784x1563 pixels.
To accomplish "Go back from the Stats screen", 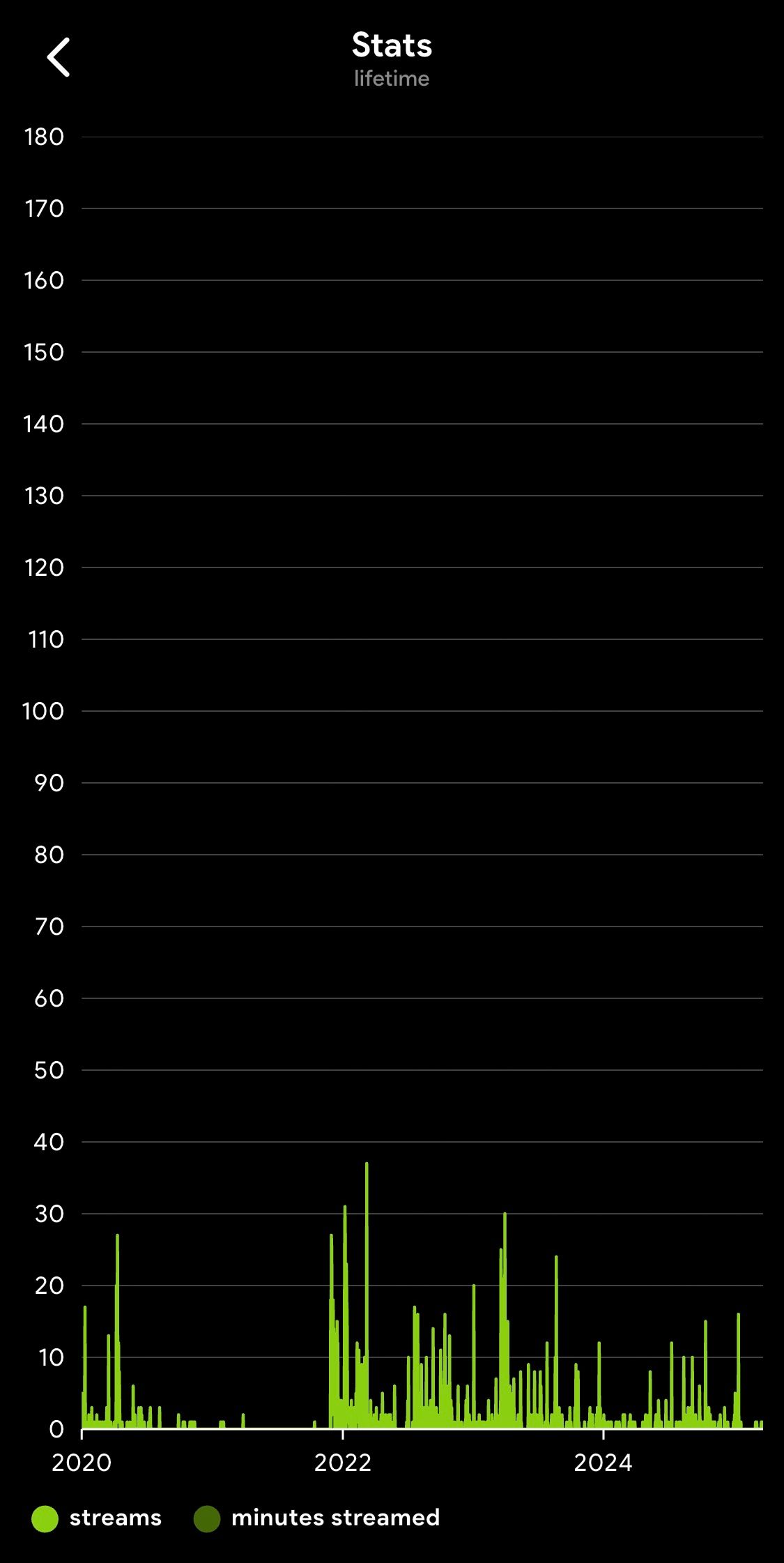I will pyautogui.click(x=59, y=57).
